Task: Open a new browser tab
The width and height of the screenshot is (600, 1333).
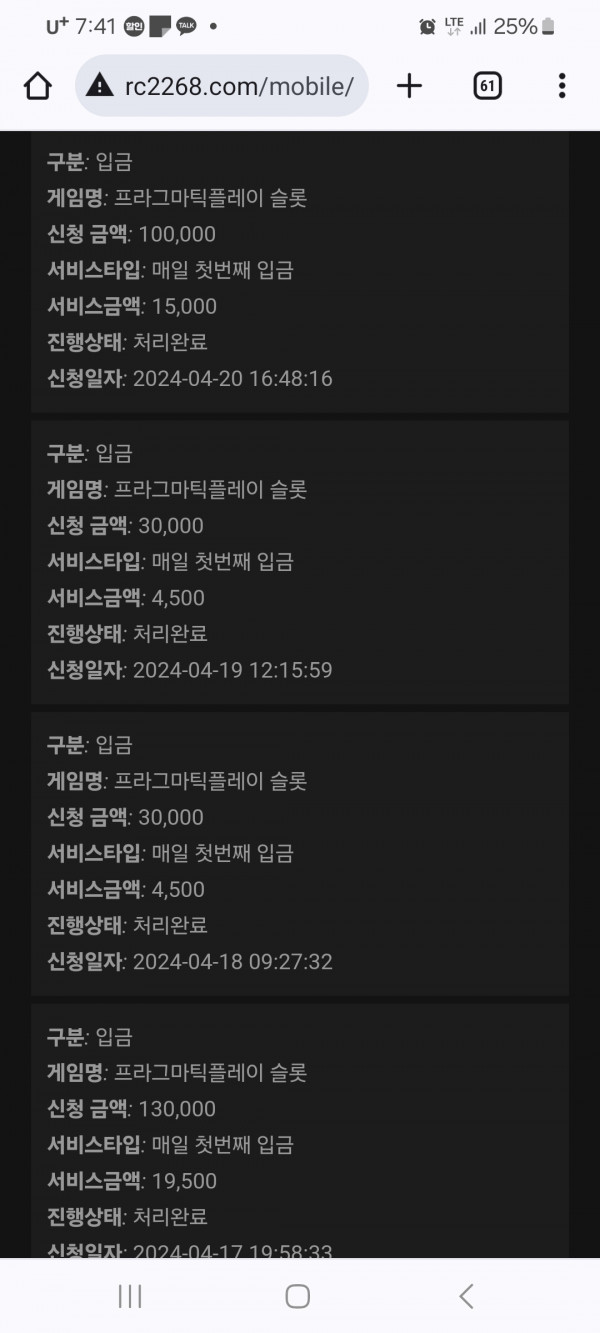Action: [409, 86]
